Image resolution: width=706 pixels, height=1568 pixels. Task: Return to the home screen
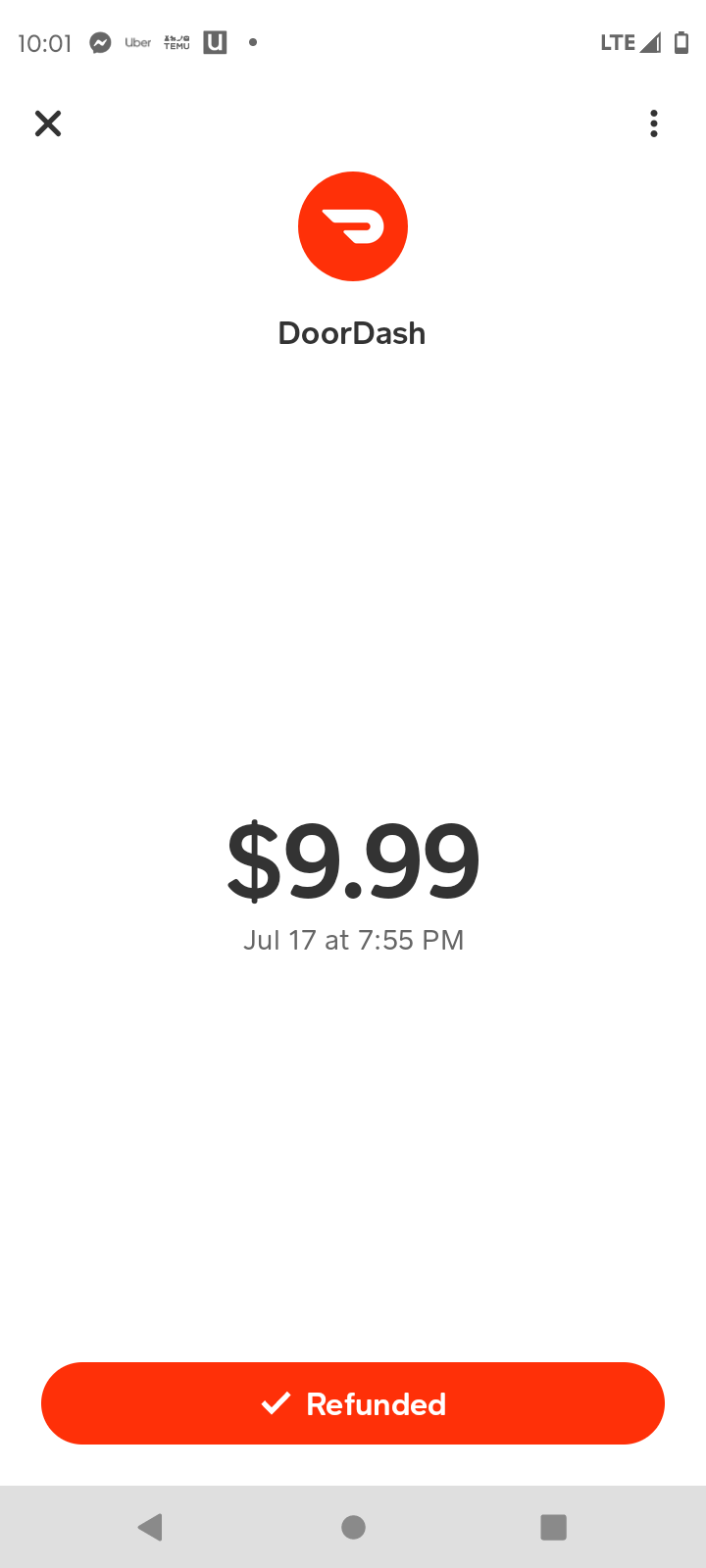point(353,1527)
